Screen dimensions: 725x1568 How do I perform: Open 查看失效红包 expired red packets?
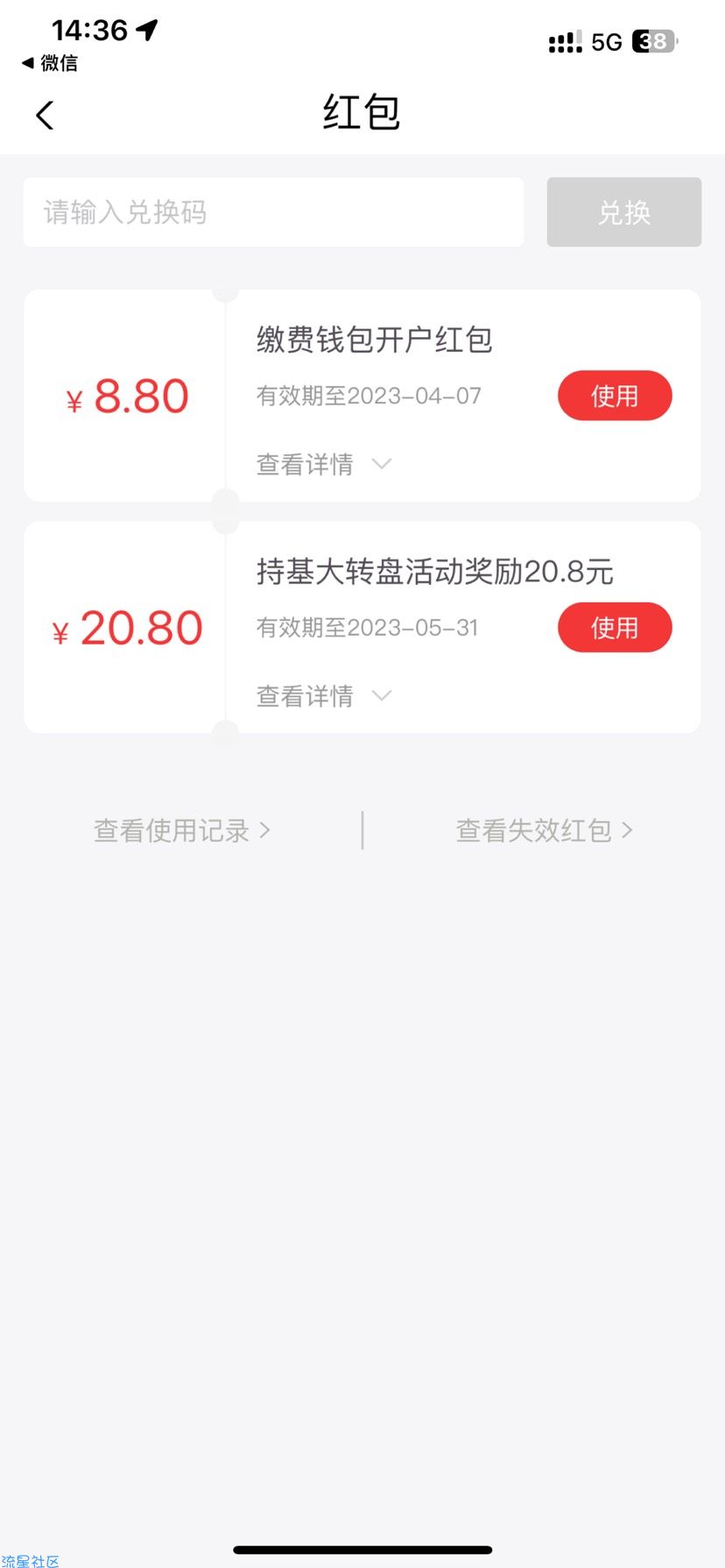(544, 830)
